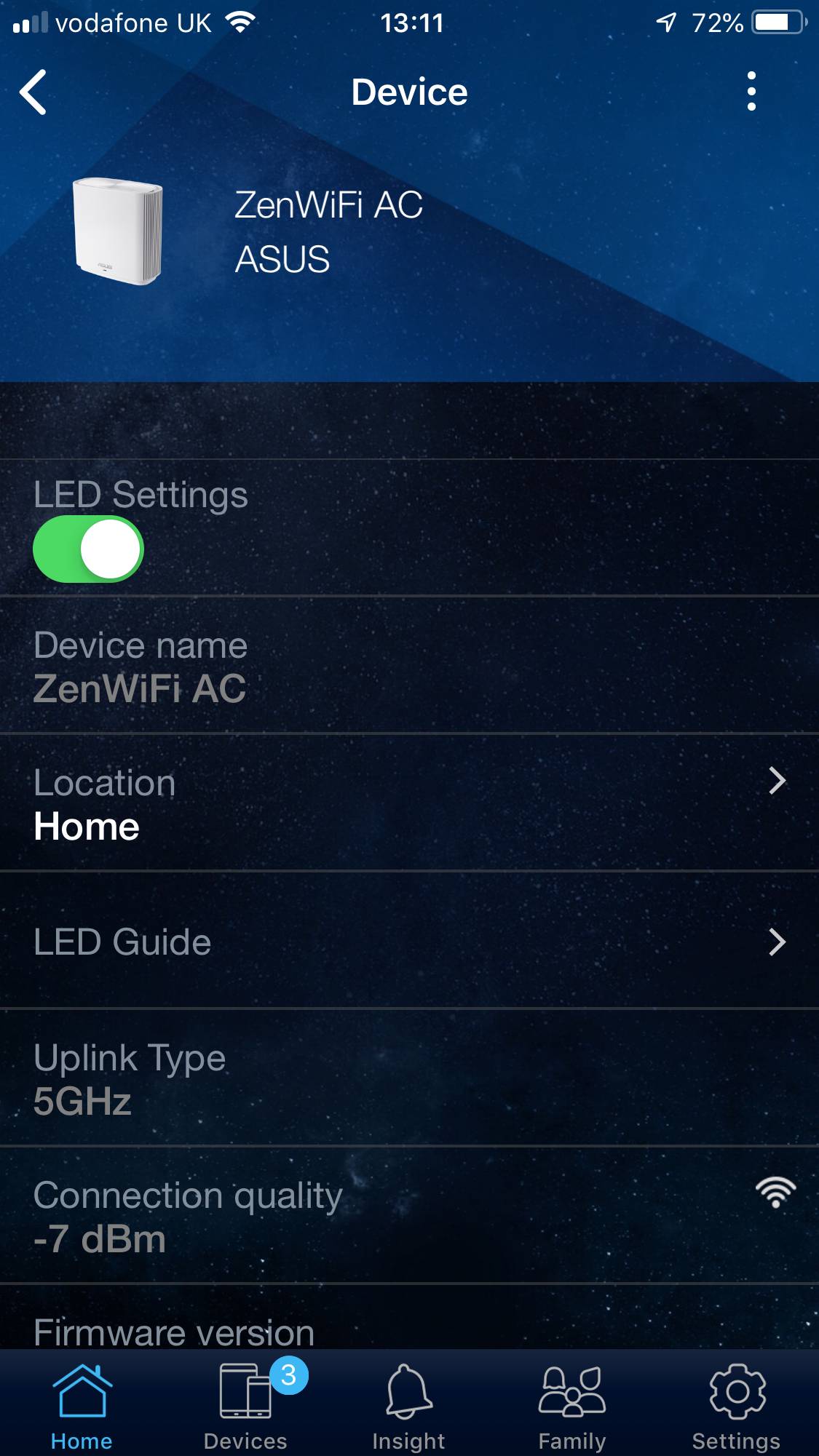Turn off the LED Settings switch
819x1456 pixels.
pyautogui.click(x=89, y=549)
